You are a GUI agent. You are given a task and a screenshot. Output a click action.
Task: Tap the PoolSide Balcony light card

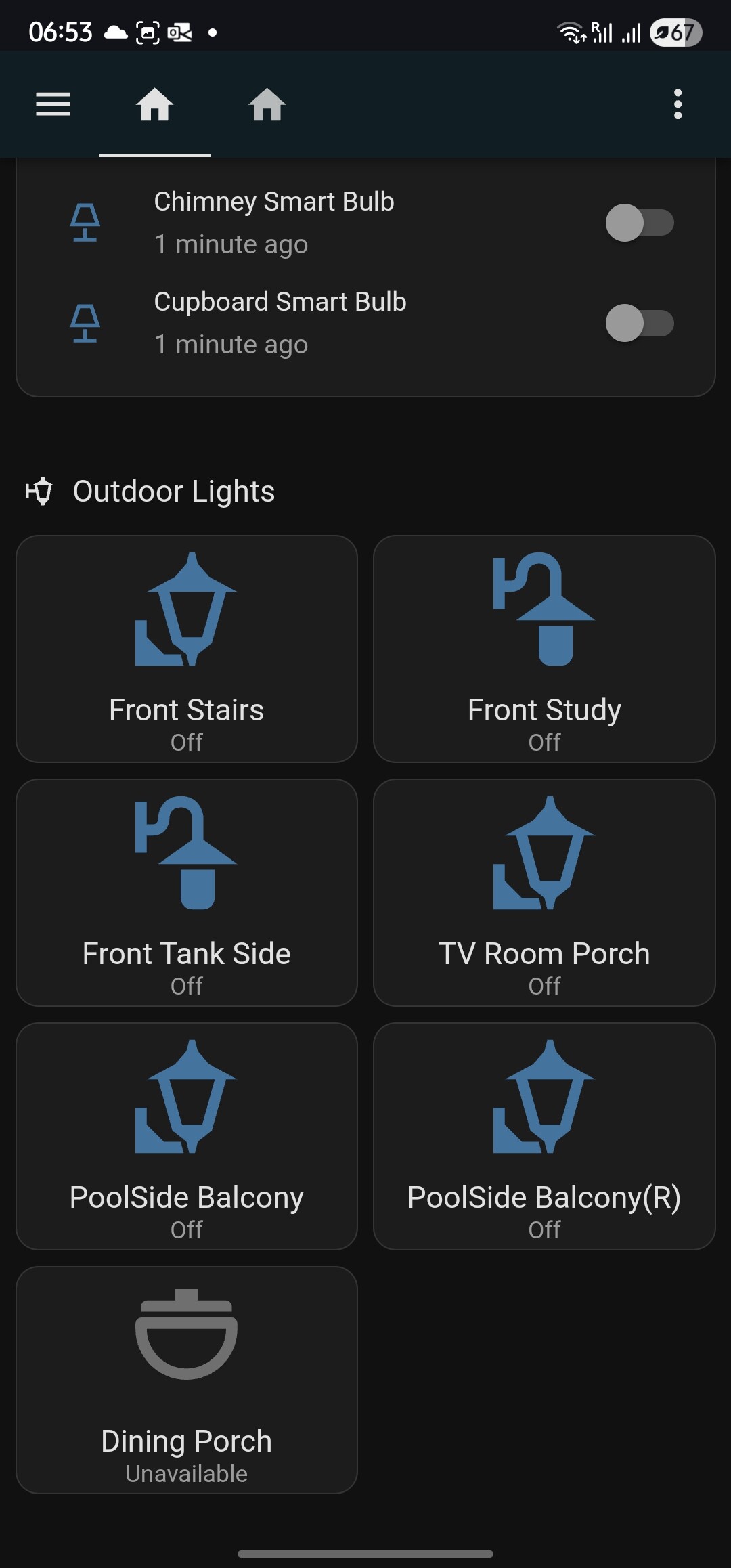pos(187,1136)
